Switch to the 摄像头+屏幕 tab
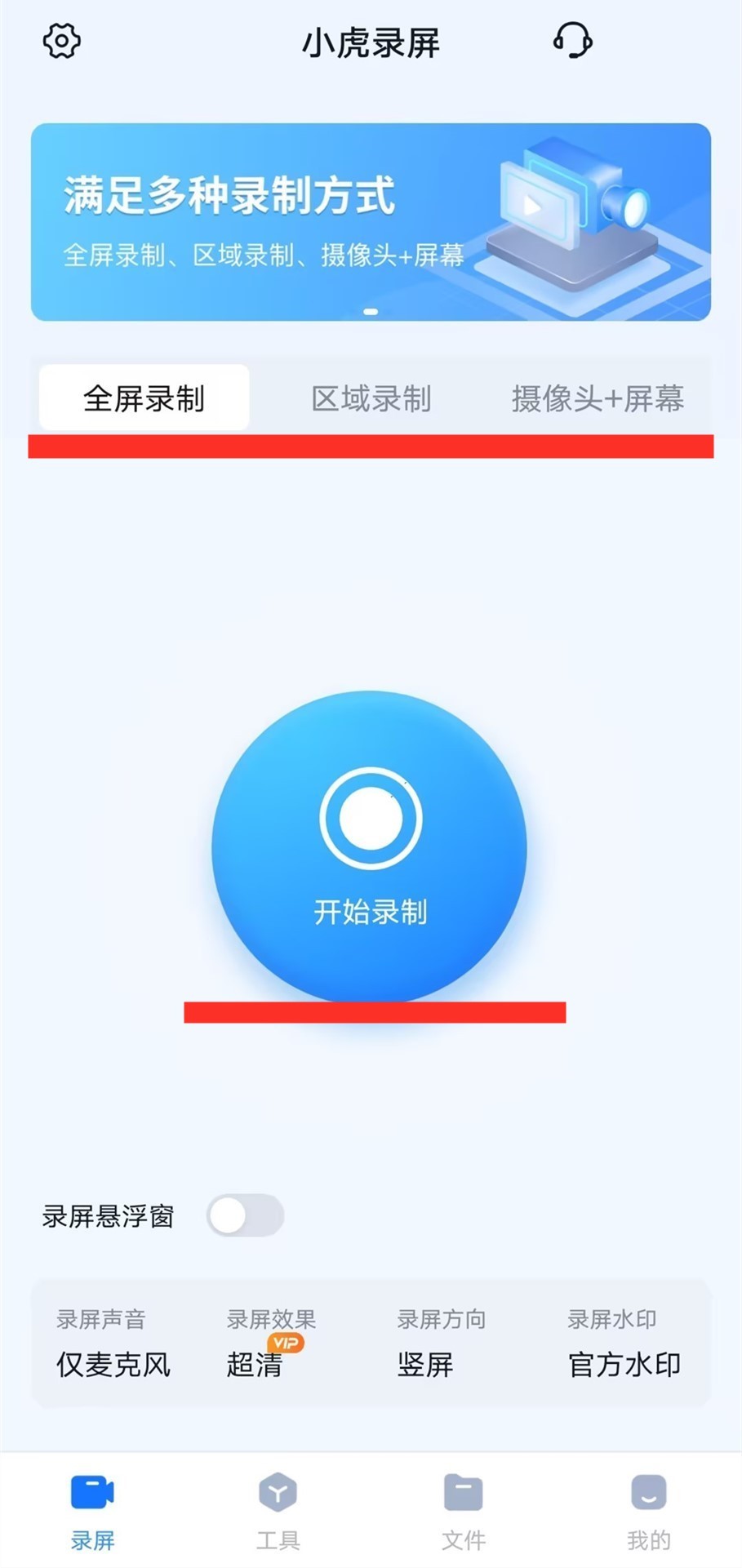The height and width of the screenshot is (1568, 742). (x=597, y=398)
